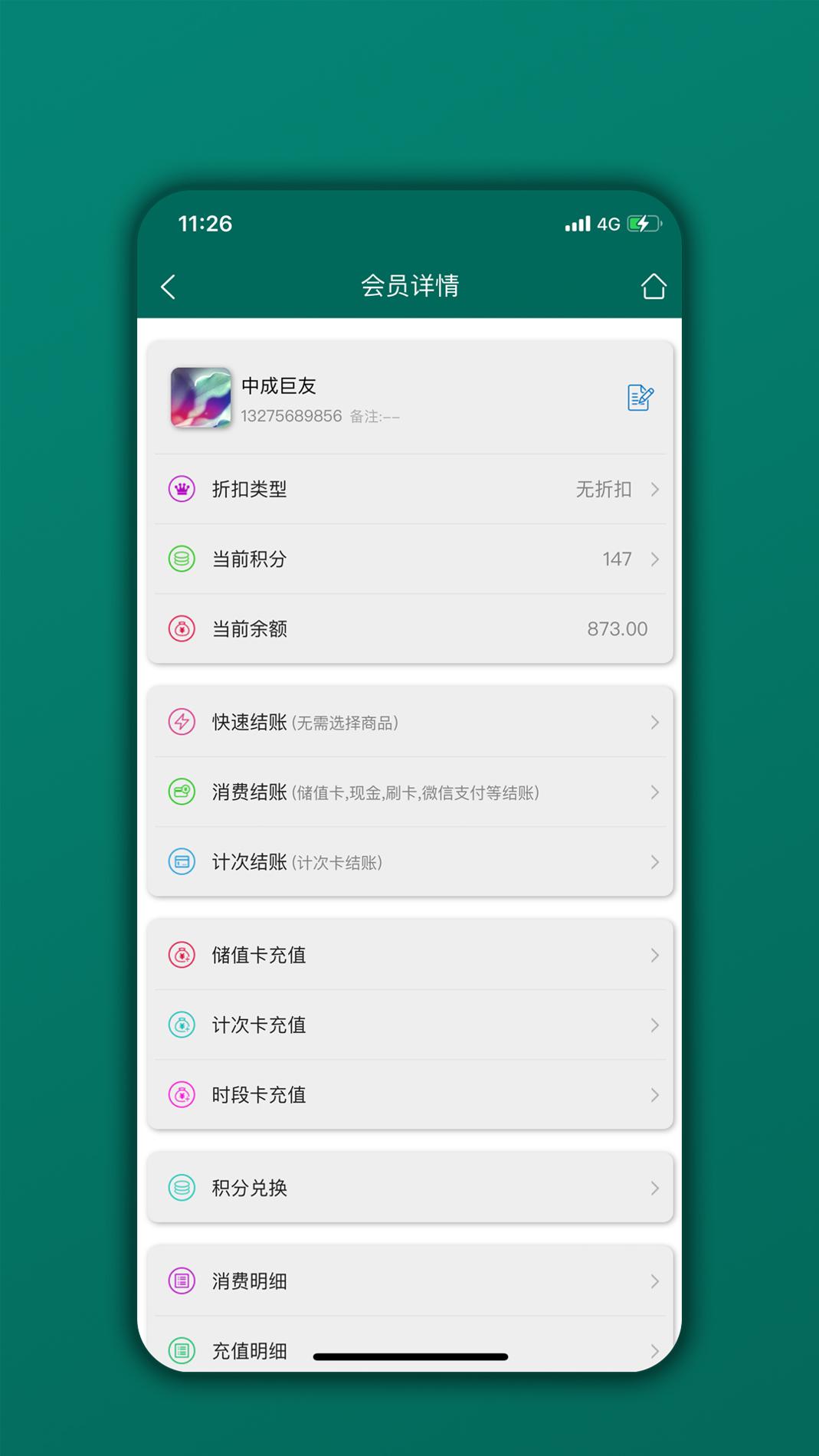Click the teal icon beside 计次卡充值
The width and height of the screenshot is (819, 1456).
[182, 1025]
